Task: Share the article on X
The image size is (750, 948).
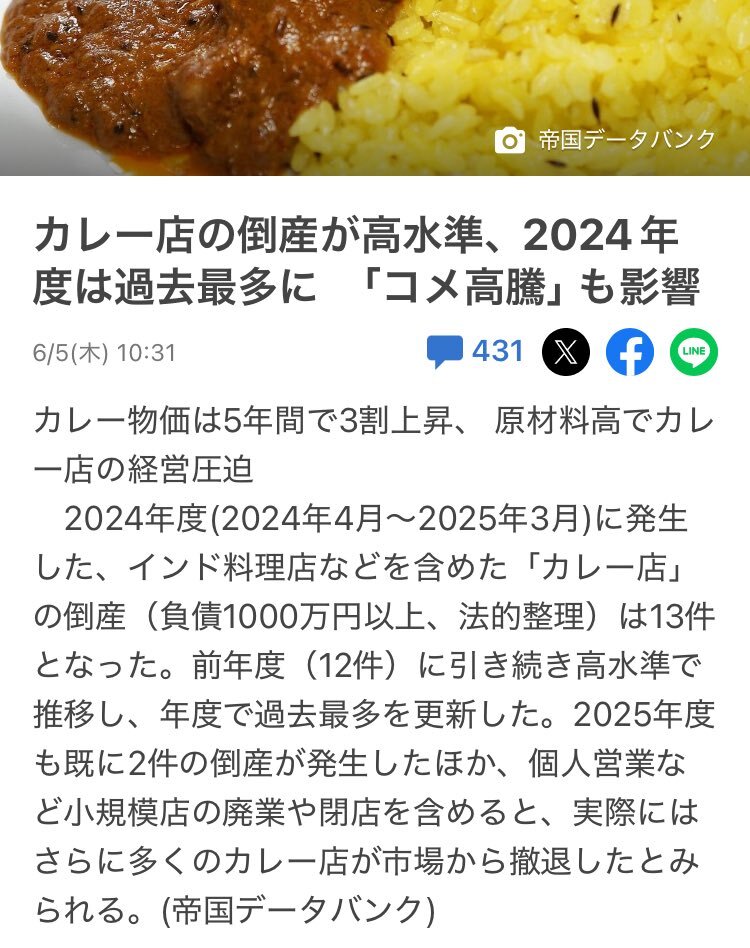Action: tap(566, 352)
